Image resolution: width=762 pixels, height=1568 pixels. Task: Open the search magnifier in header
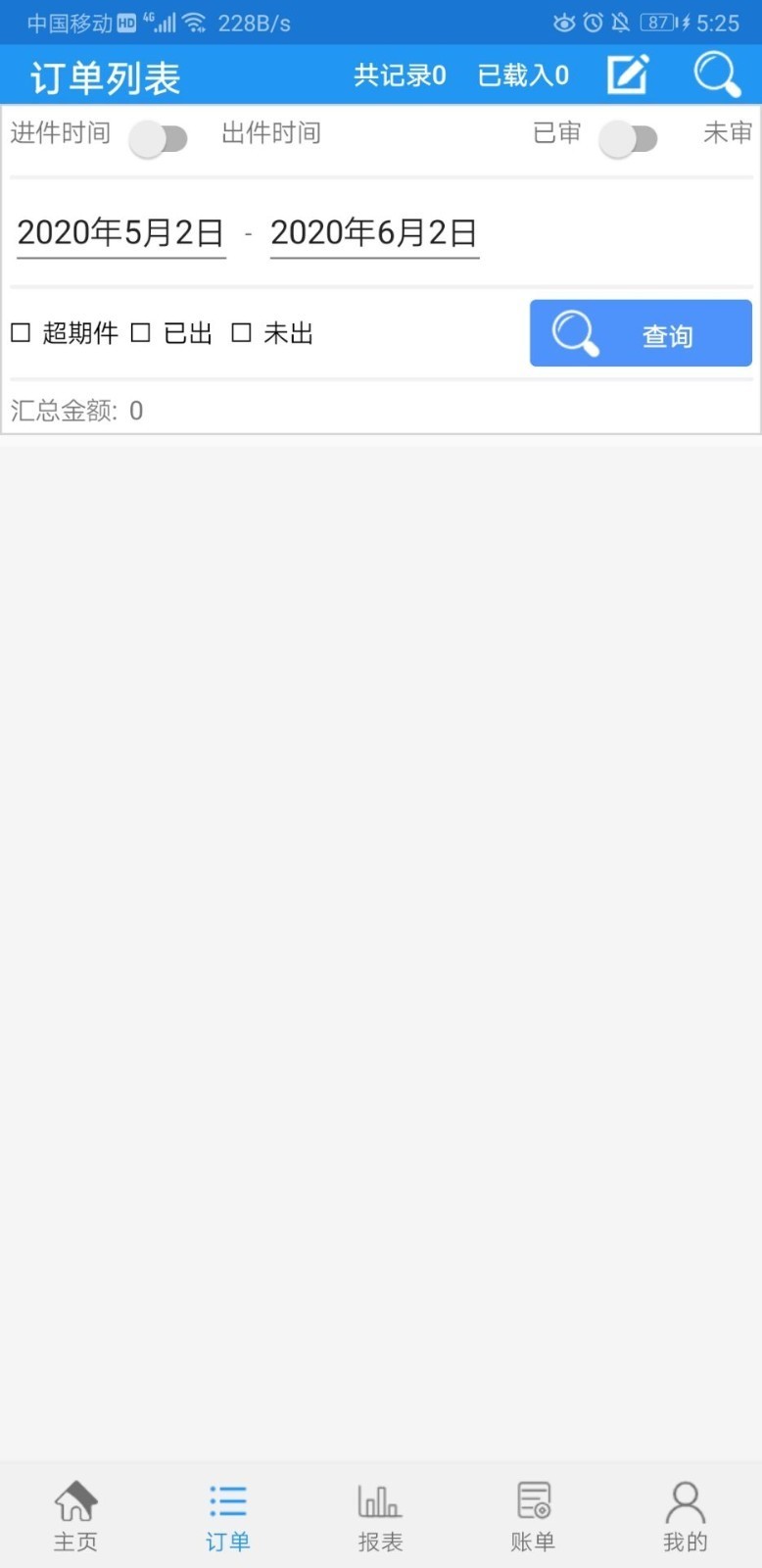717,74
